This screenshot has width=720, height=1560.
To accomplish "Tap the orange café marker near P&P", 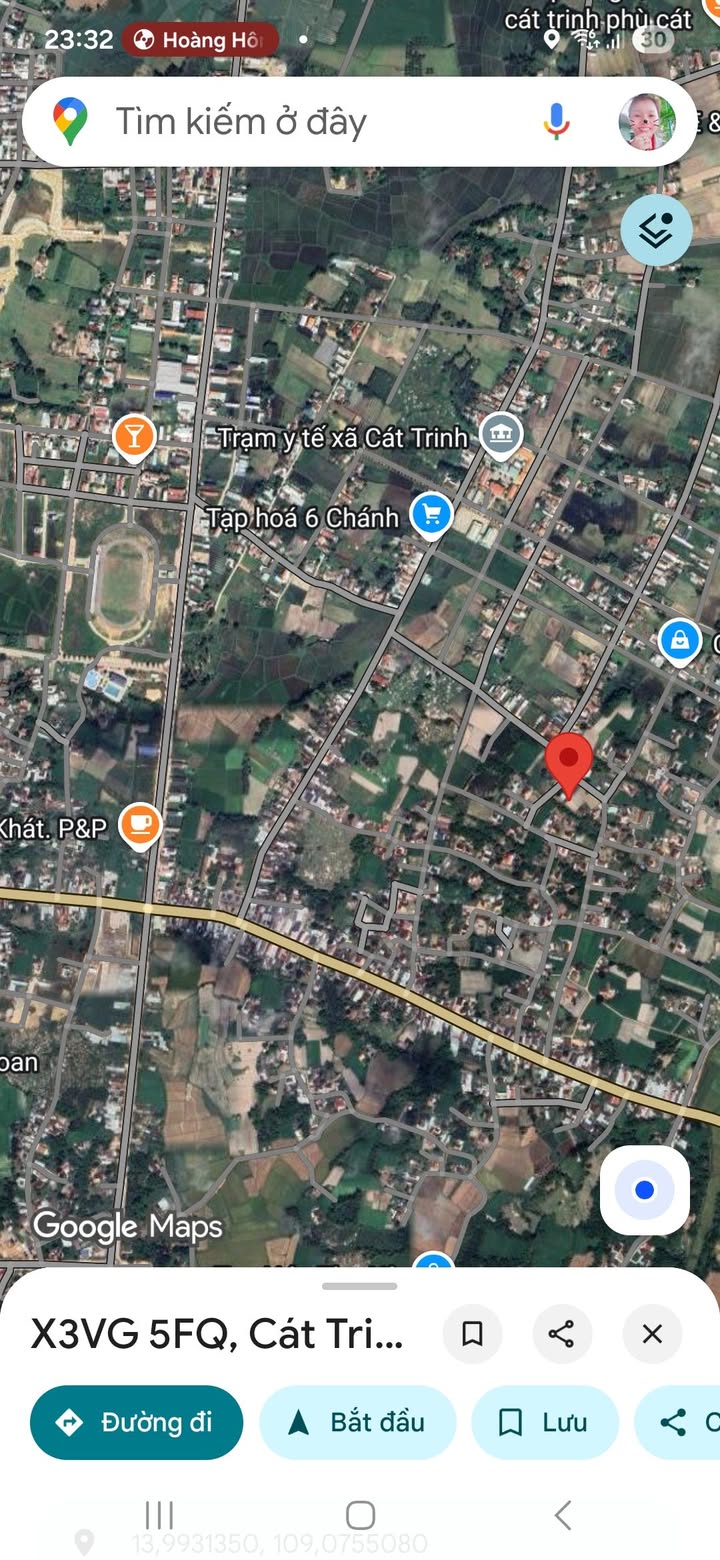I will [x=140, y=825].
